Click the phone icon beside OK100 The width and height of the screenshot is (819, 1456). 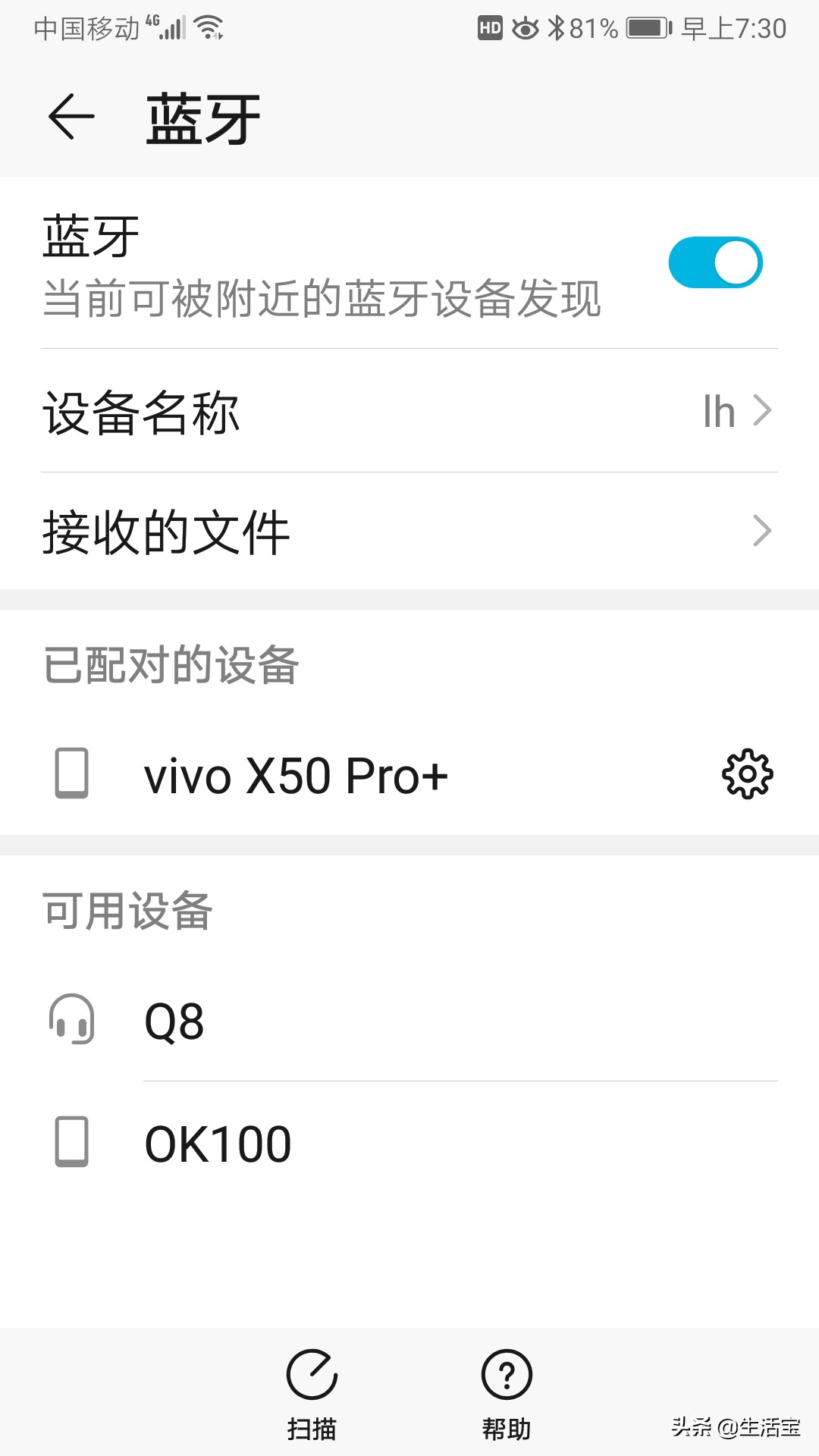72,1141
